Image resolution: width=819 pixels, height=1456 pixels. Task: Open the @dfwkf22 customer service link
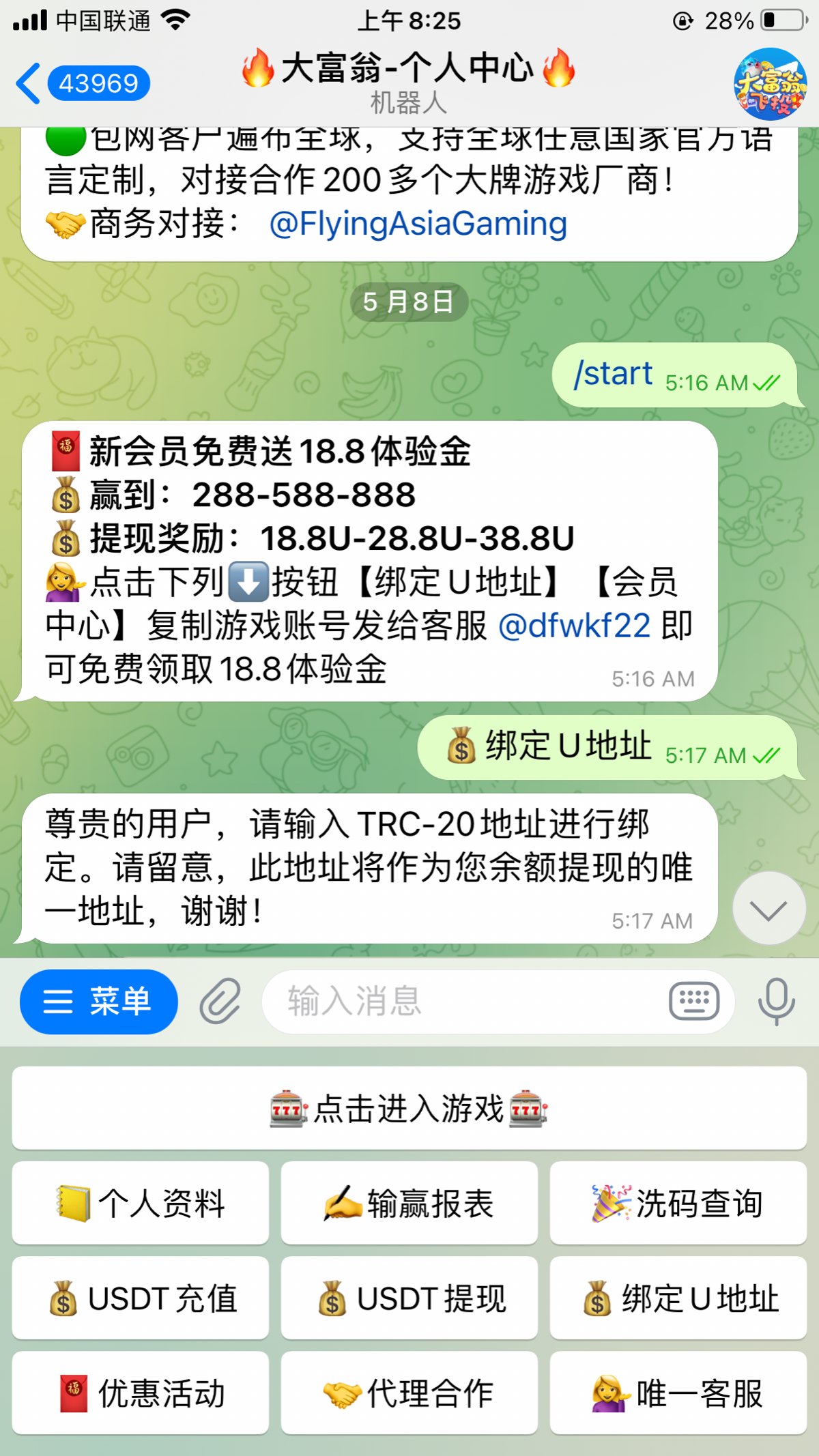tap(575, 626)
